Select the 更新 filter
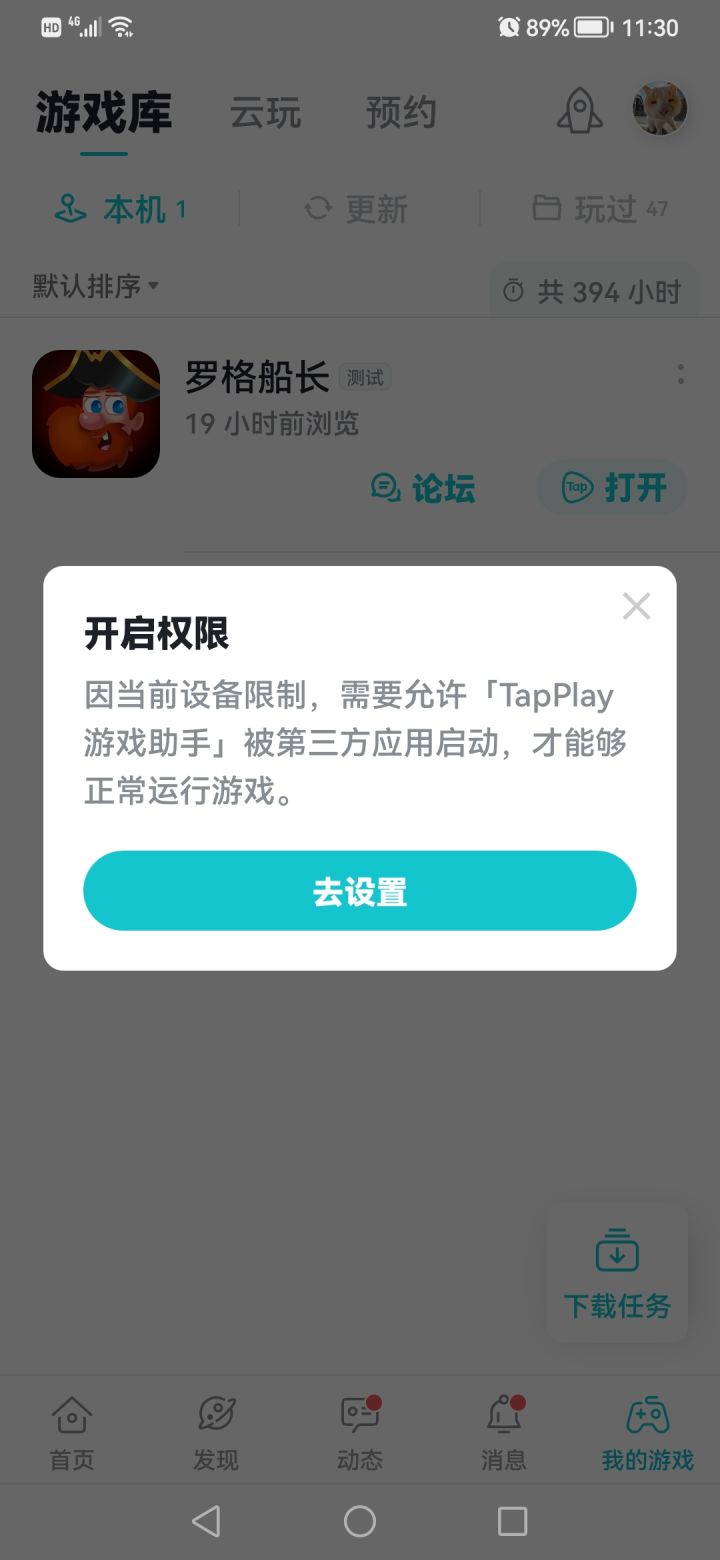The image size is (720, 1560). coord(357,209)
